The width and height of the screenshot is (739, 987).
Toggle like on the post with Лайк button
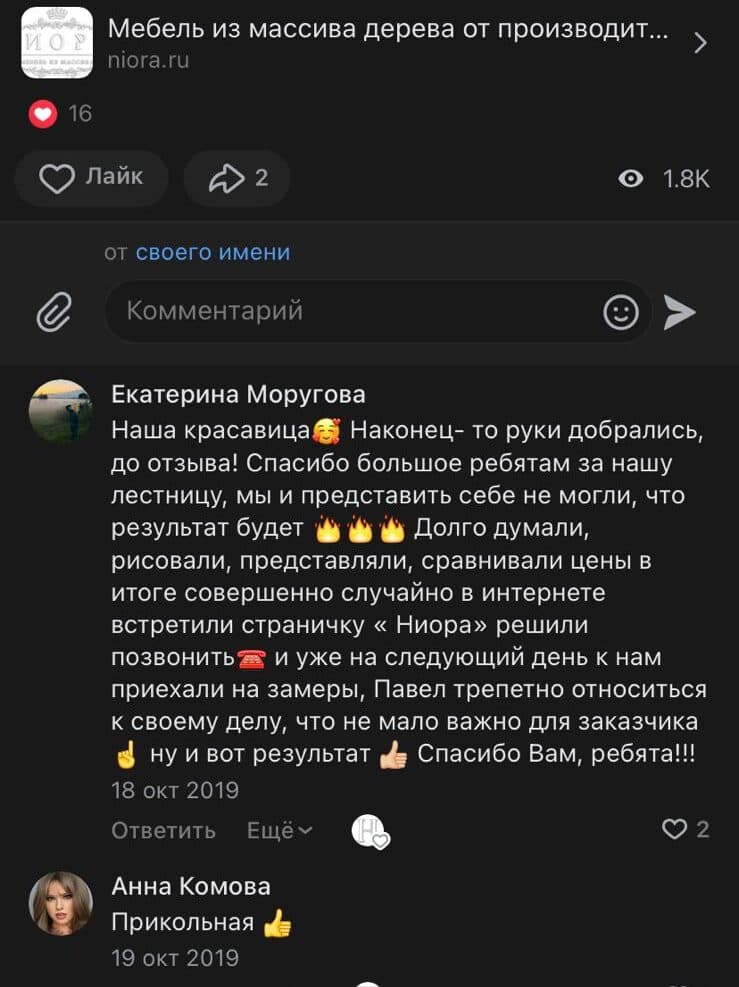click(91, 178)
